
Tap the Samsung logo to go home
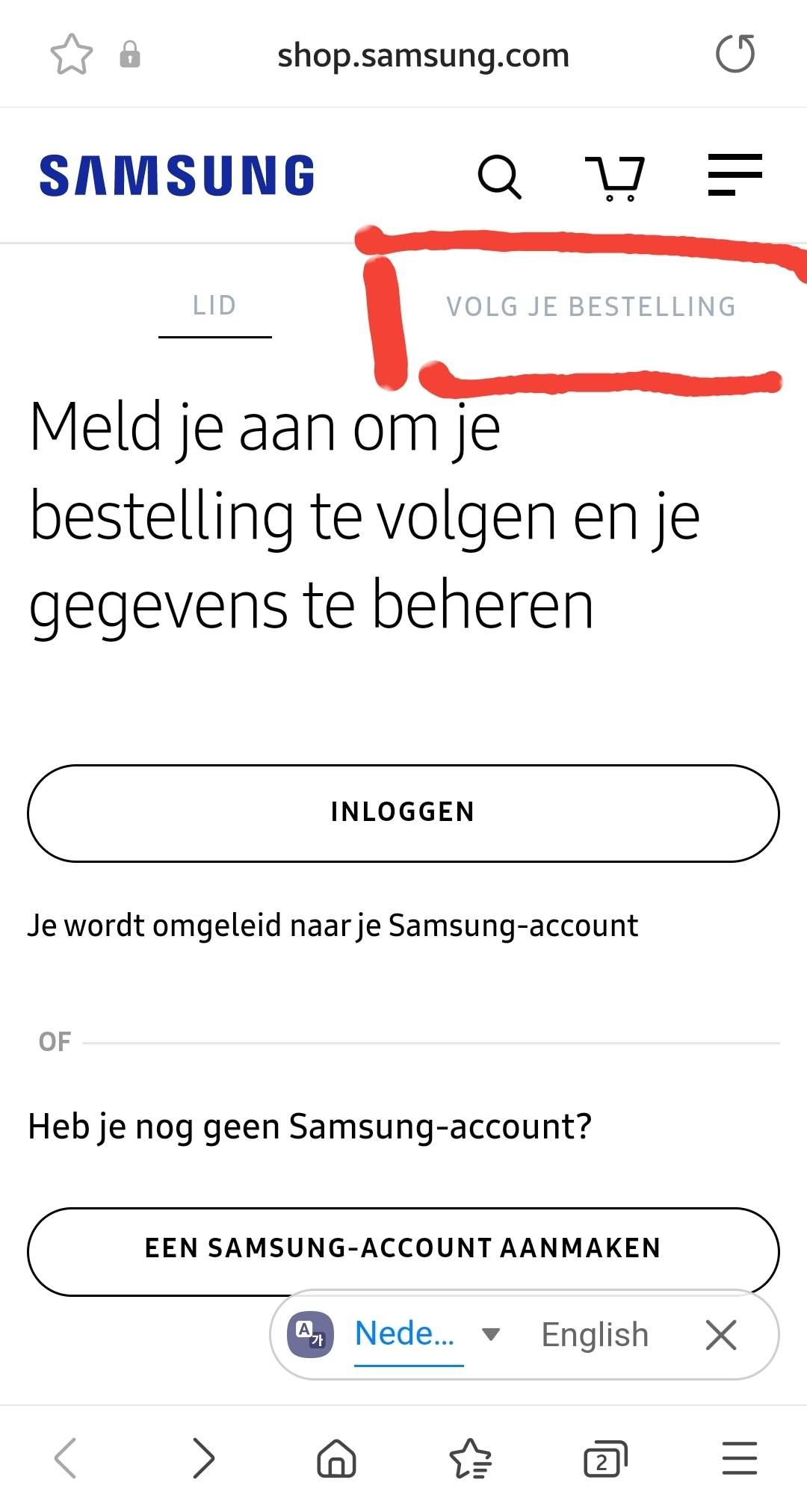click(177, 176)
